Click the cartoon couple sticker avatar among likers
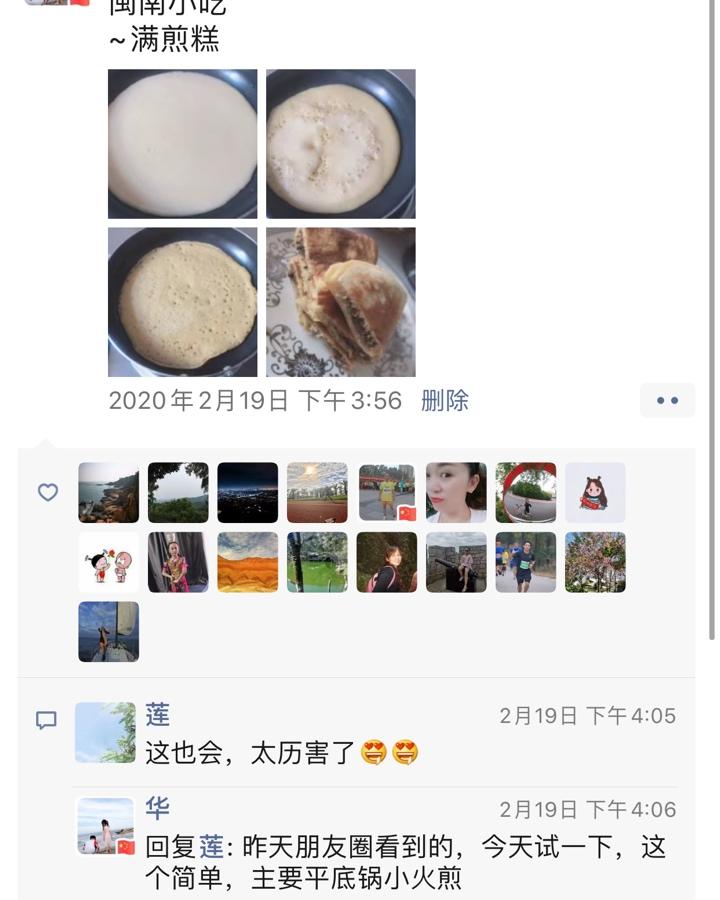 (x=108, y=563)
